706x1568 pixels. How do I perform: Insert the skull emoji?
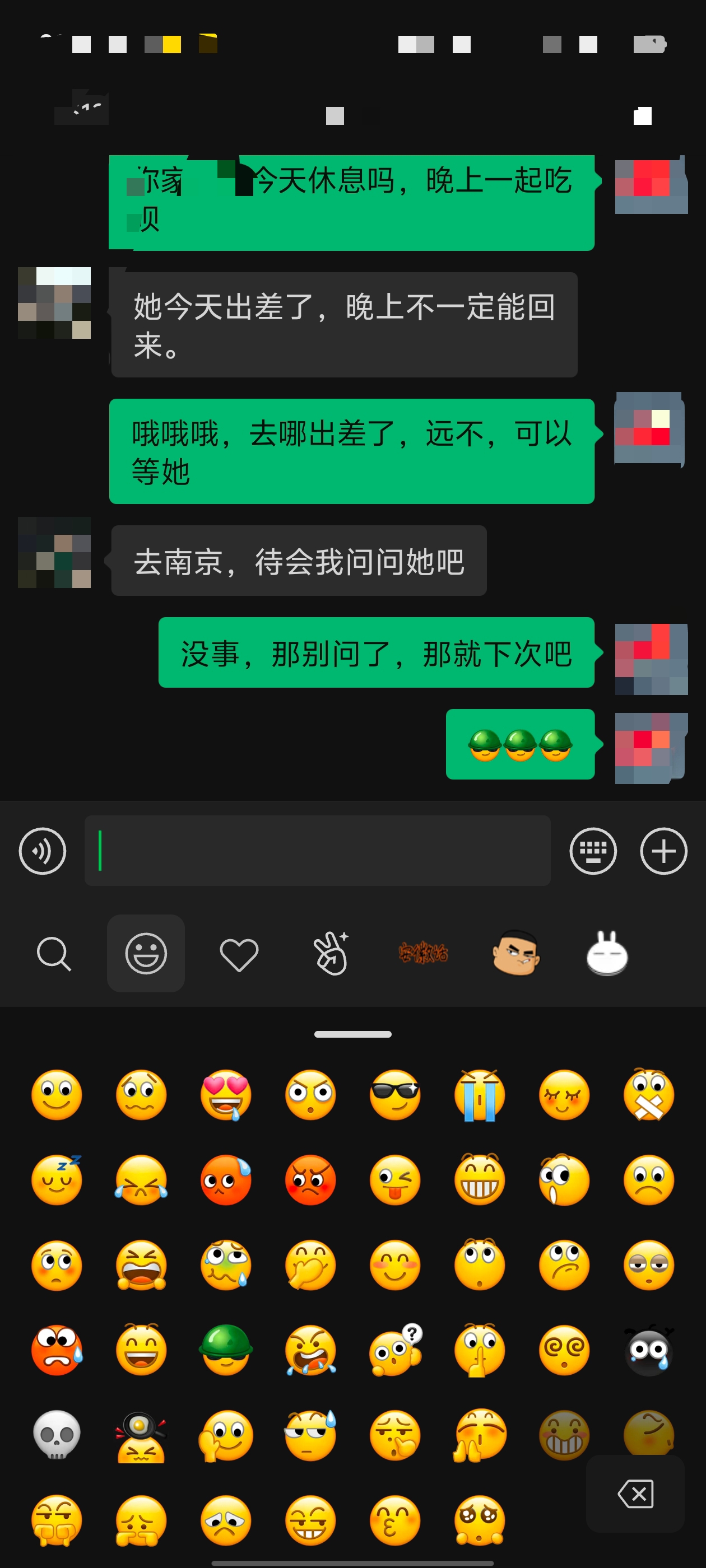click(57, 1435)
